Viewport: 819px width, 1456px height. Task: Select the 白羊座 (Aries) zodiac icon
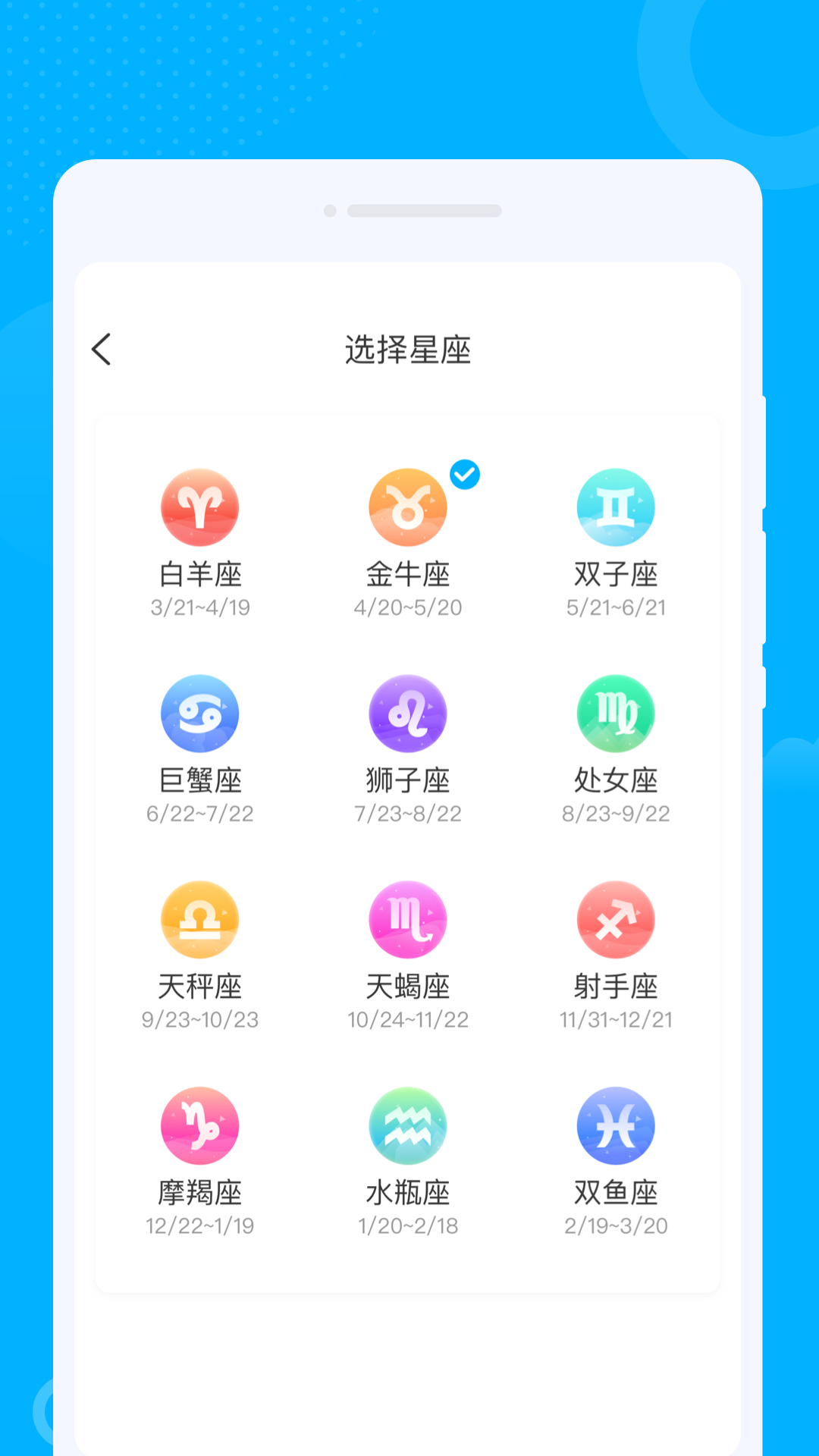[200, 507]
